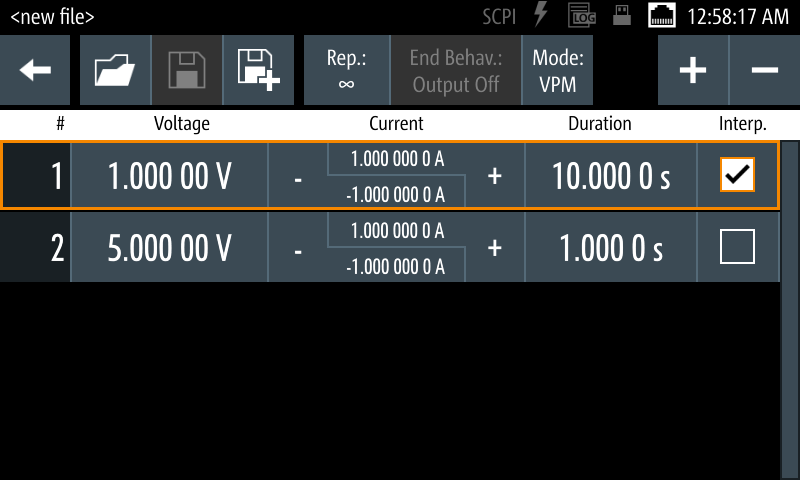800x480 pixels.
Task: Uncheck Interp. for row 1
Action: (737, 176)
